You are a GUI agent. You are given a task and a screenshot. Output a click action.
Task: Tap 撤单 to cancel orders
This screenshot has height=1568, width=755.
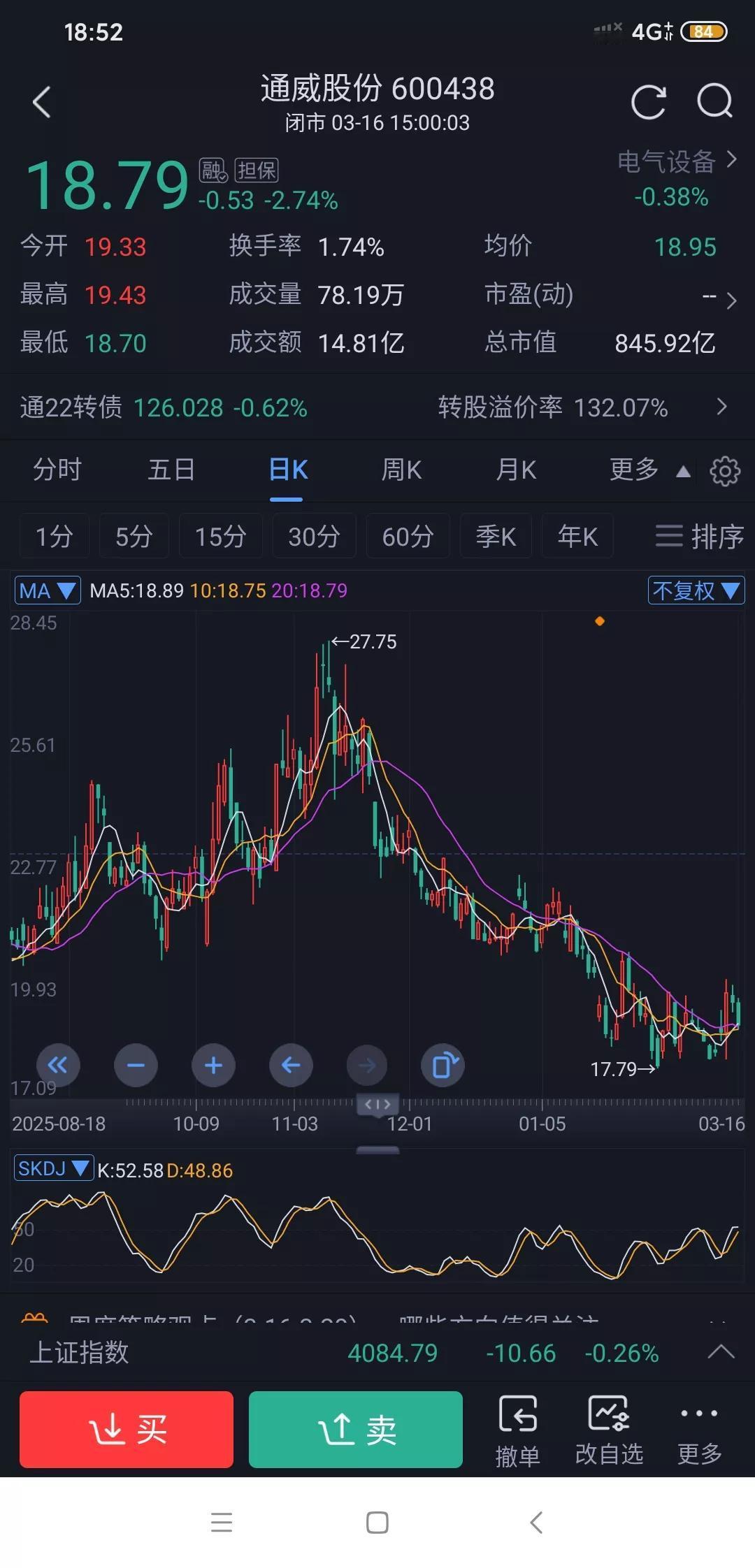click(x=519, y=1429)
